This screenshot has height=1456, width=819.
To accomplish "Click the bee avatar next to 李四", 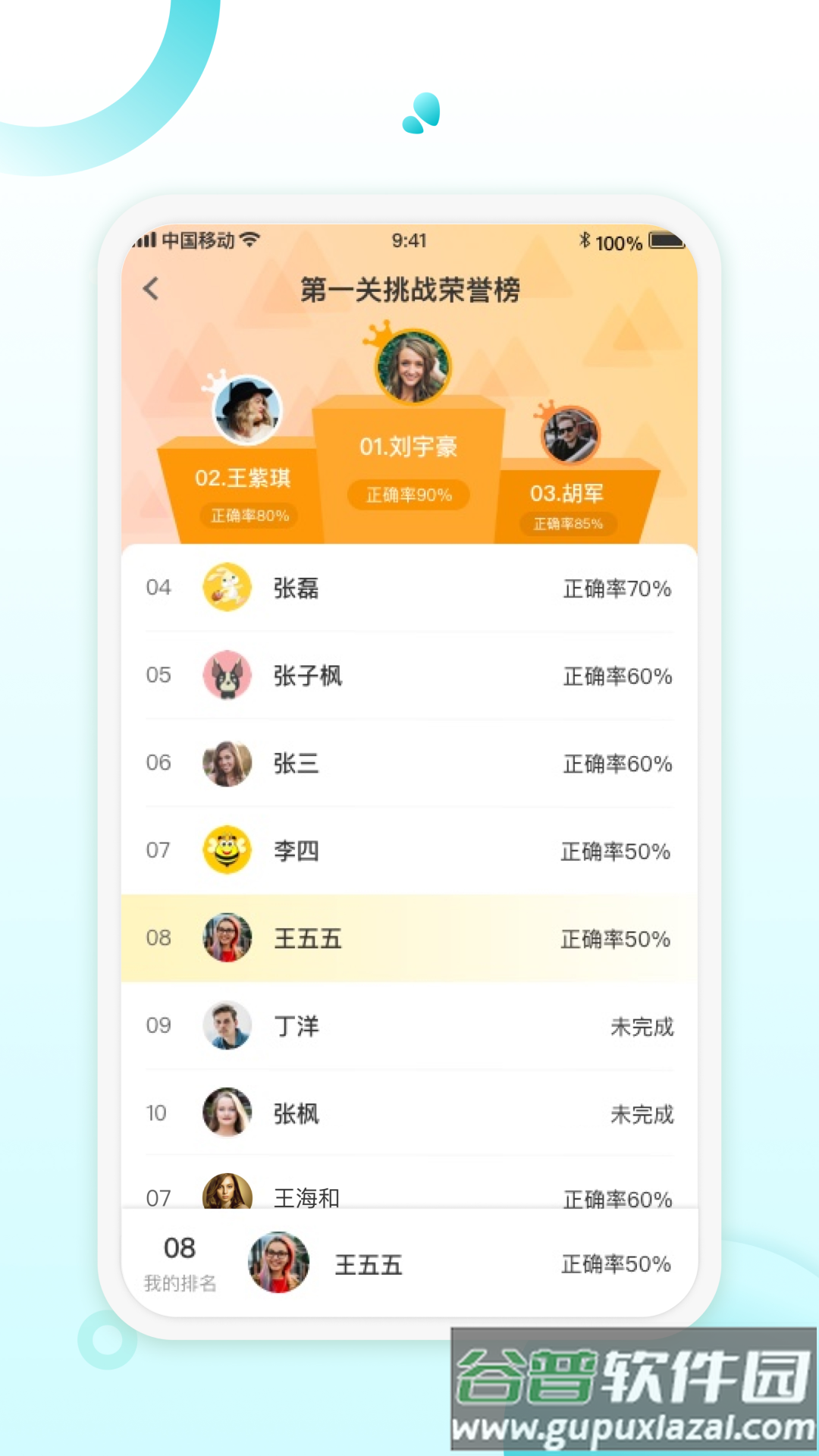I will 227,851.
